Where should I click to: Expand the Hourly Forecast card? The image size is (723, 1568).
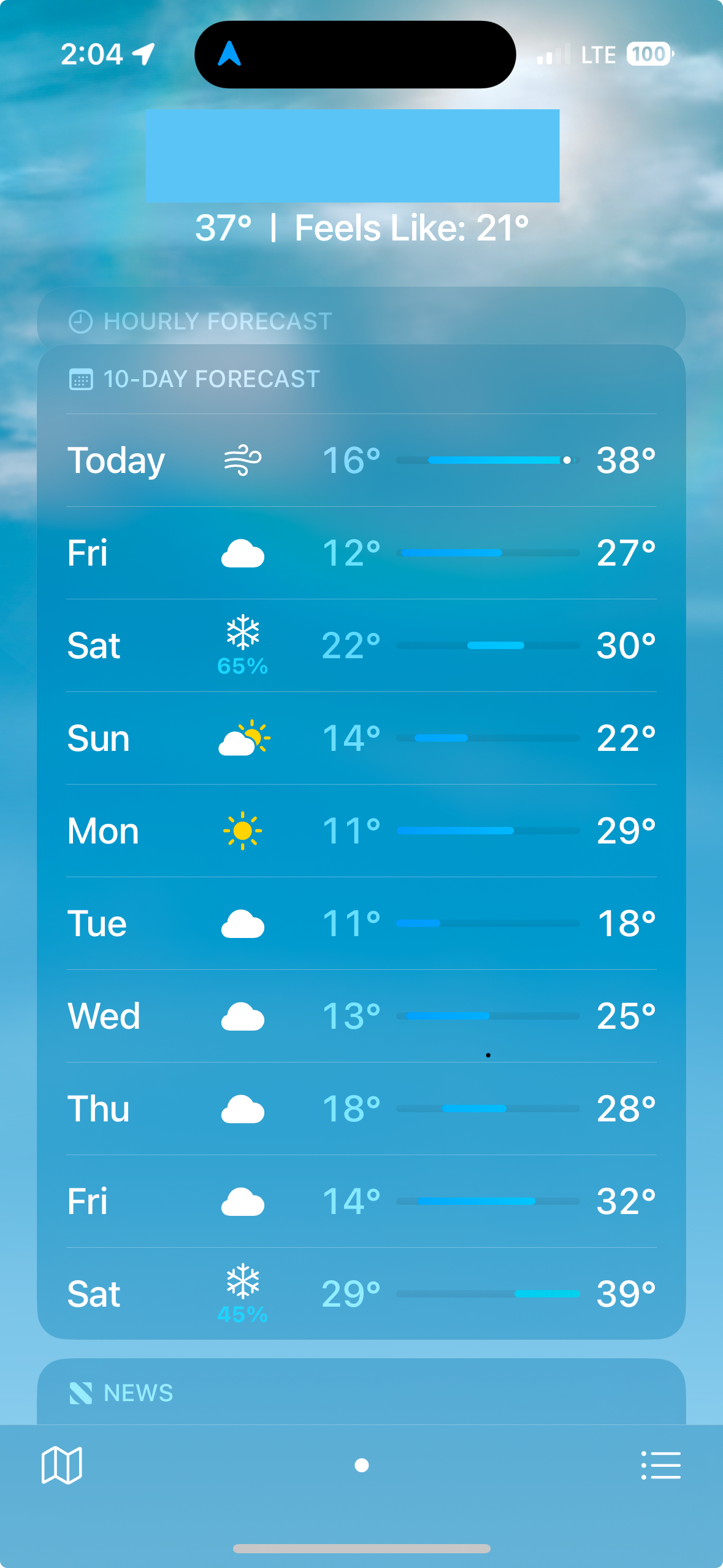(x=361, y=321)
